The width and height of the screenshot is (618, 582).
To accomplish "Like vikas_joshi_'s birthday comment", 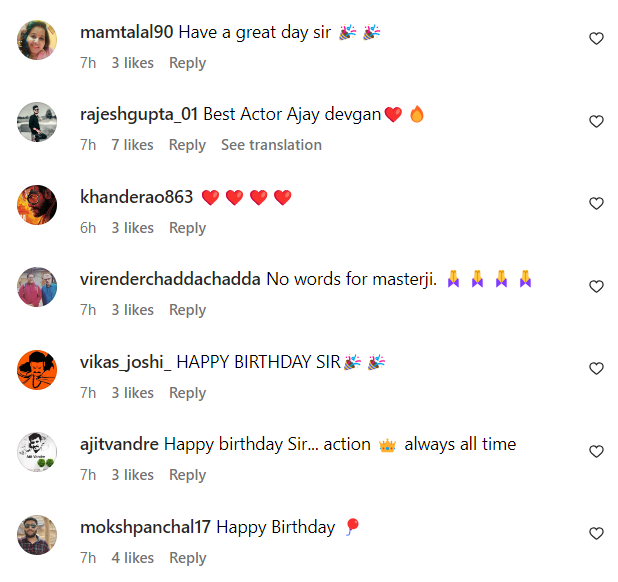I will coord(596,369).
